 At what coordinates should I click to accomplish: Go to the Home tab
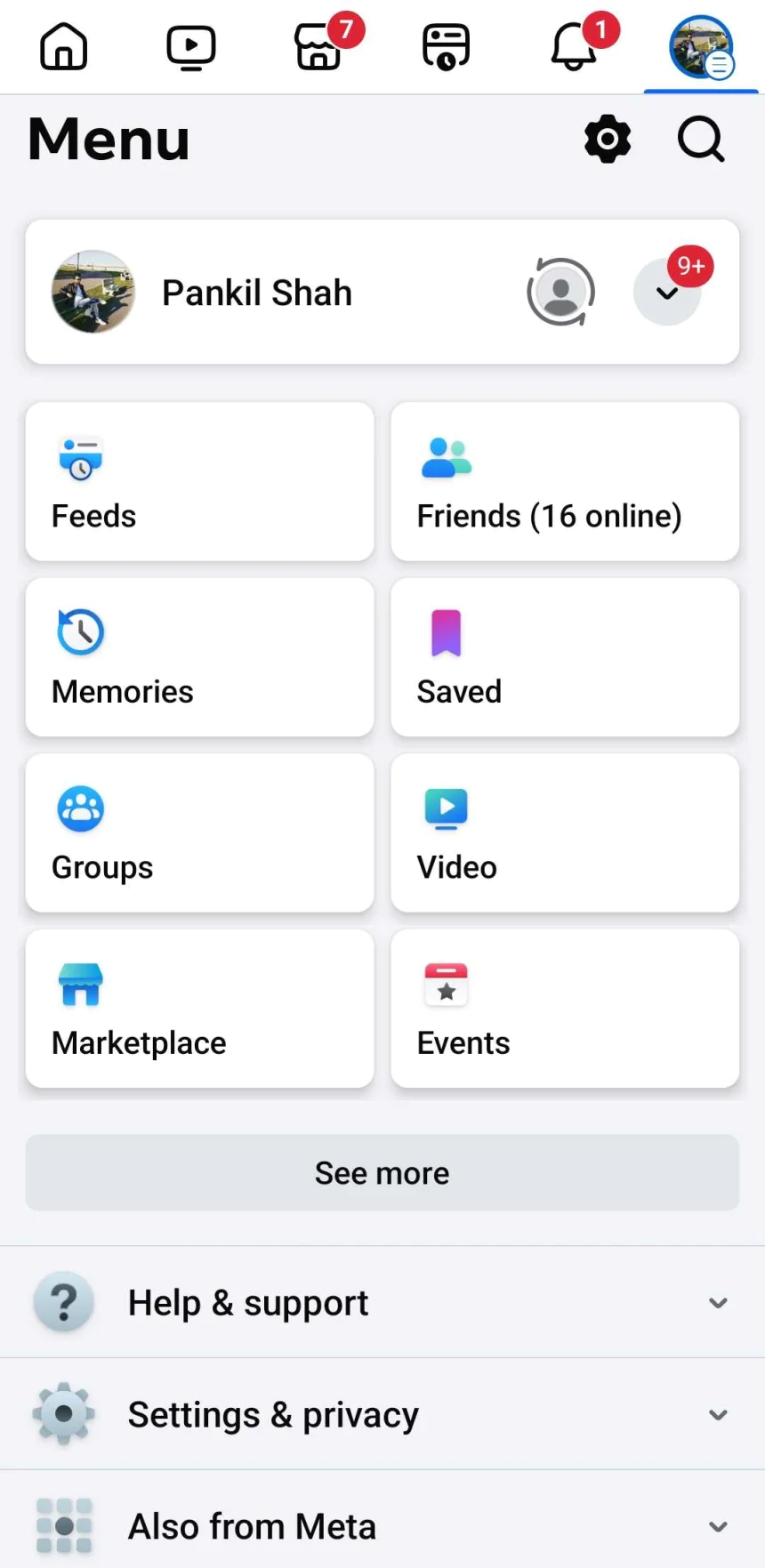click(x=64, y=46)
